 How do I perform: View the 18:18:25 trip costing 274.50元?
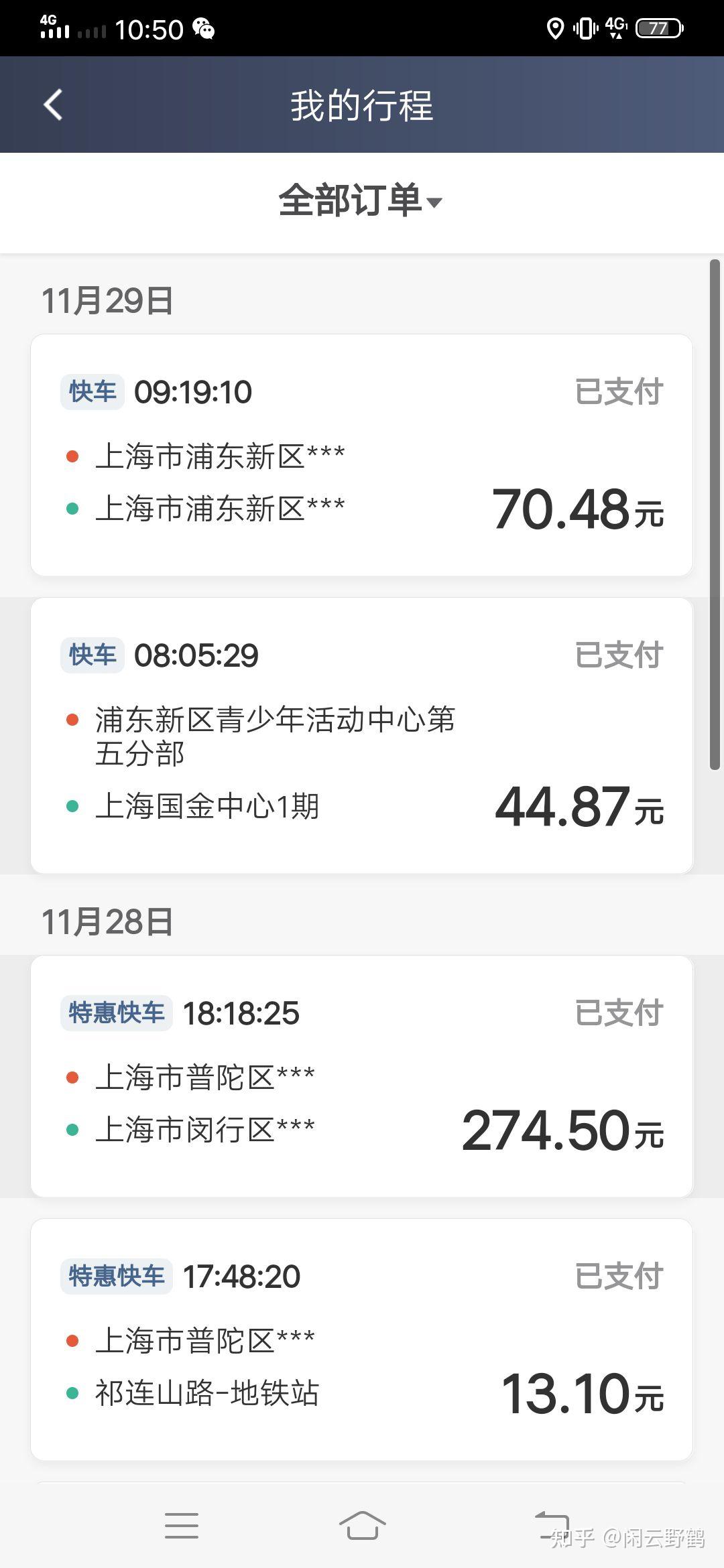361,1076
